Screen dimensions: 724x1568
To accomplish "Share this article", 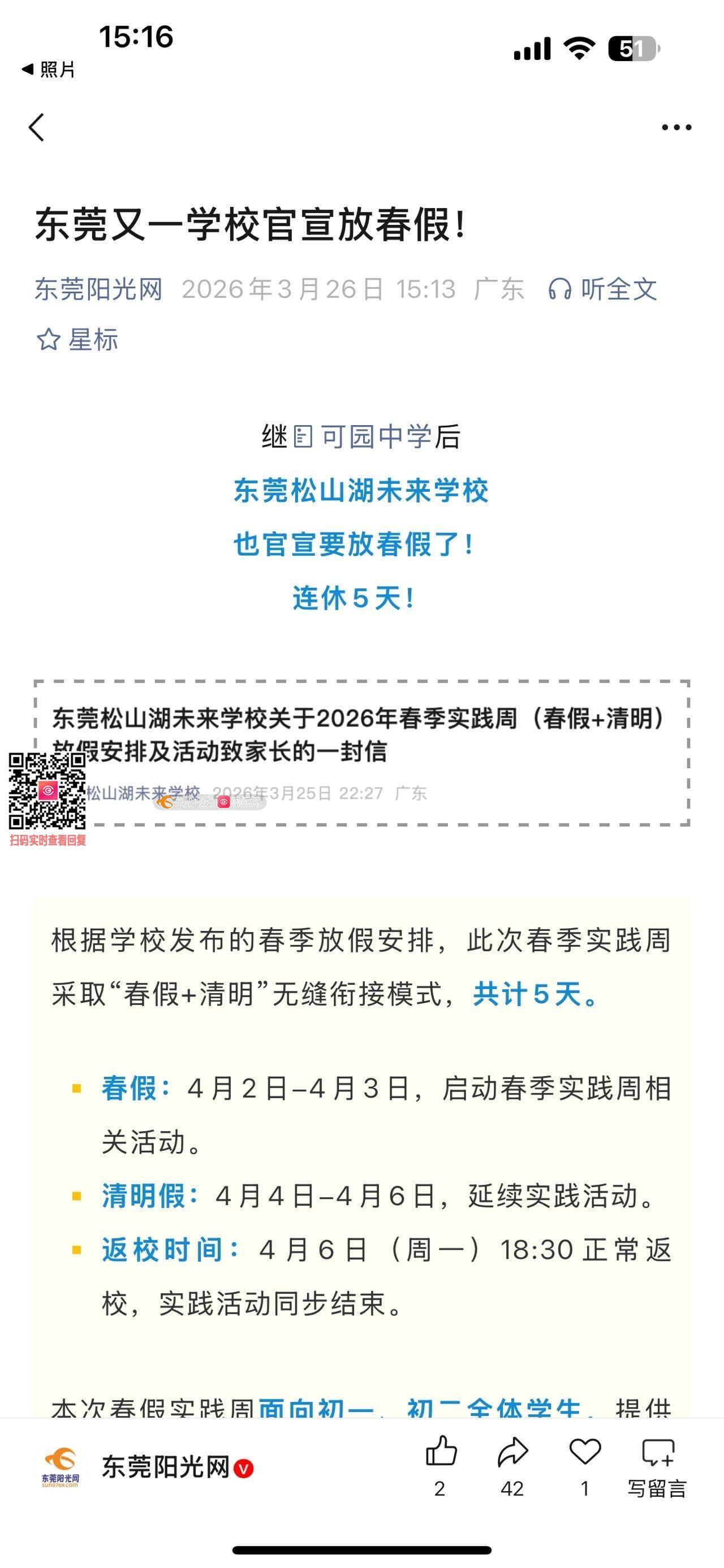I will point(512,1465).
